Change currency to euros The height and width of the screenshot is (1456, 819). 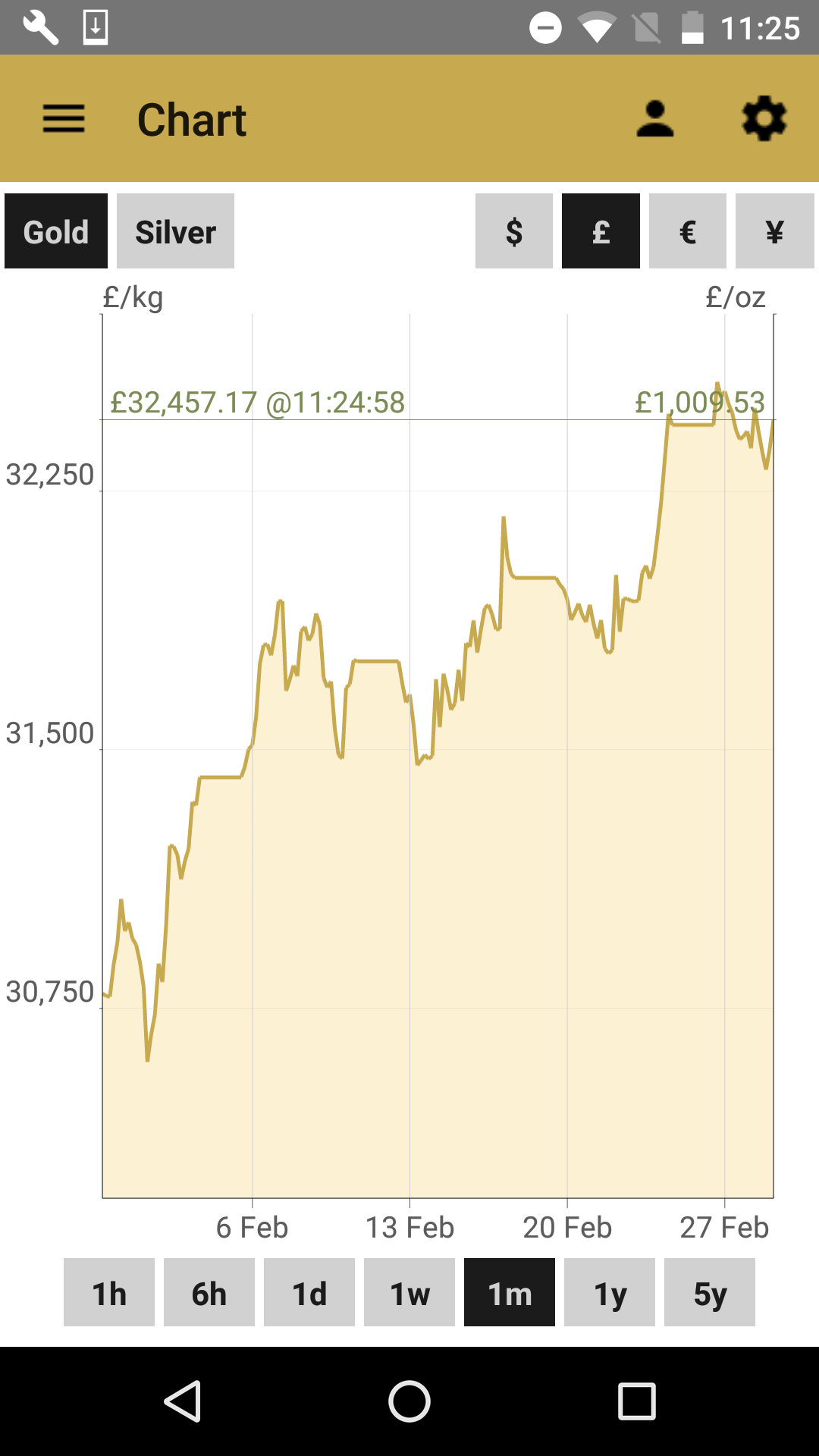point(688,231)
